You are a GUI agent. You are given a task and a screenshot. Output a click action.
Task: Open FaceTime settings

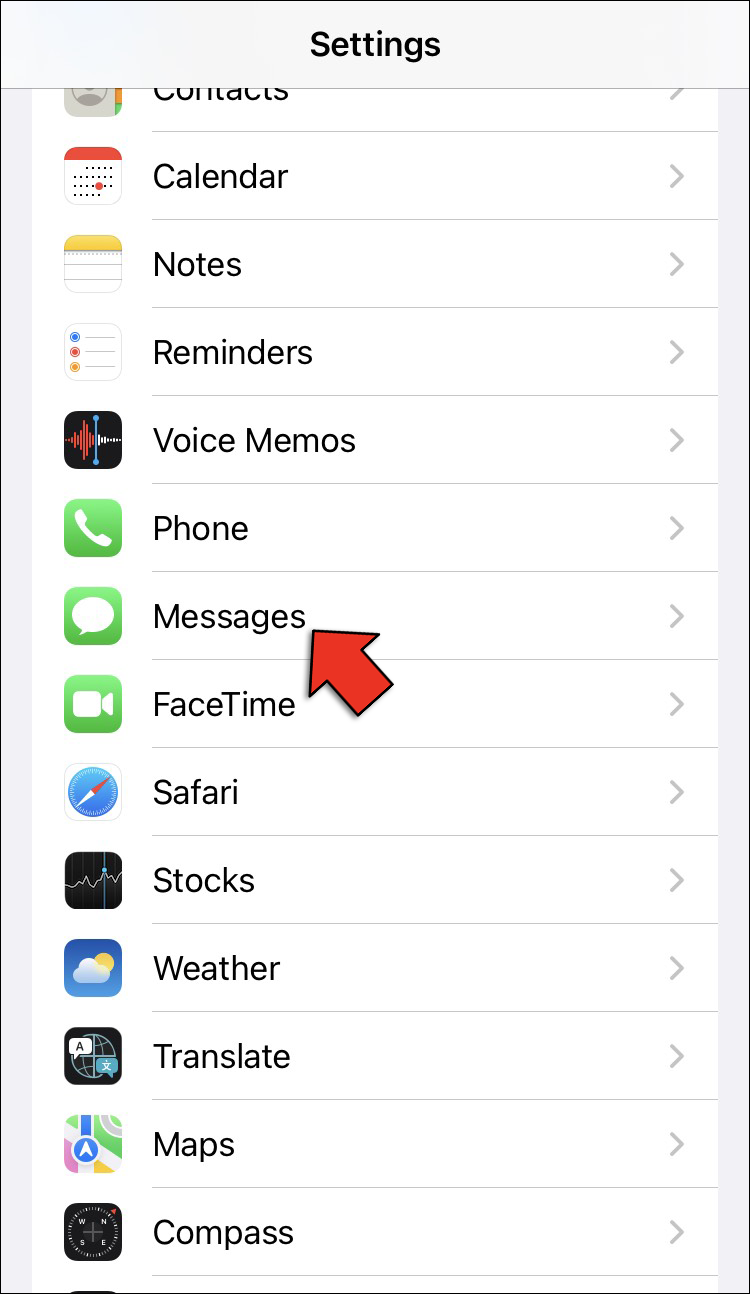pos(224,705)
